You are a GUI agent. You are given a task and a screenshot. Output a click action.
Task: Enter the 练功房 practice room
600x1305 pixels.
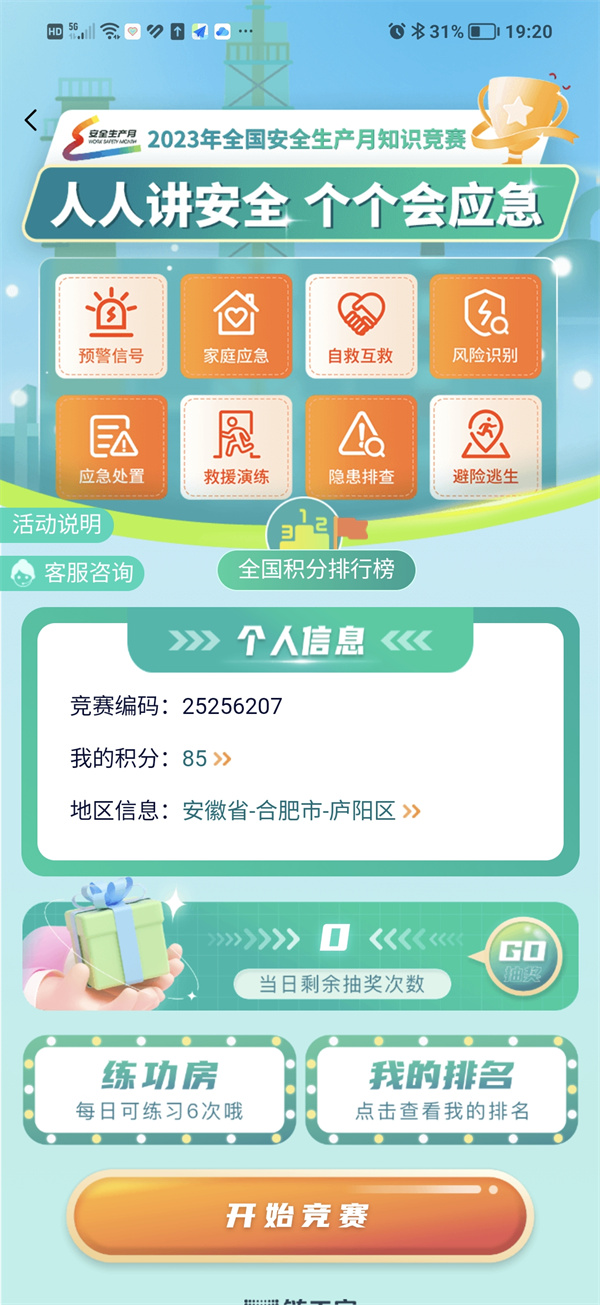160,1090
